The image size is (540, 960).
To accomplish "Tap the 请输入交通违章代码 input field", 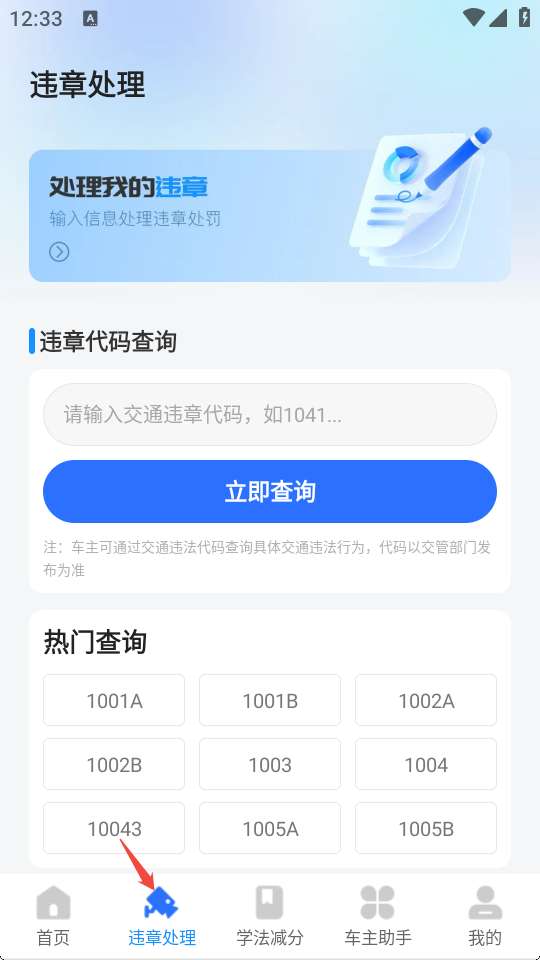I will [x=269, y=414].
